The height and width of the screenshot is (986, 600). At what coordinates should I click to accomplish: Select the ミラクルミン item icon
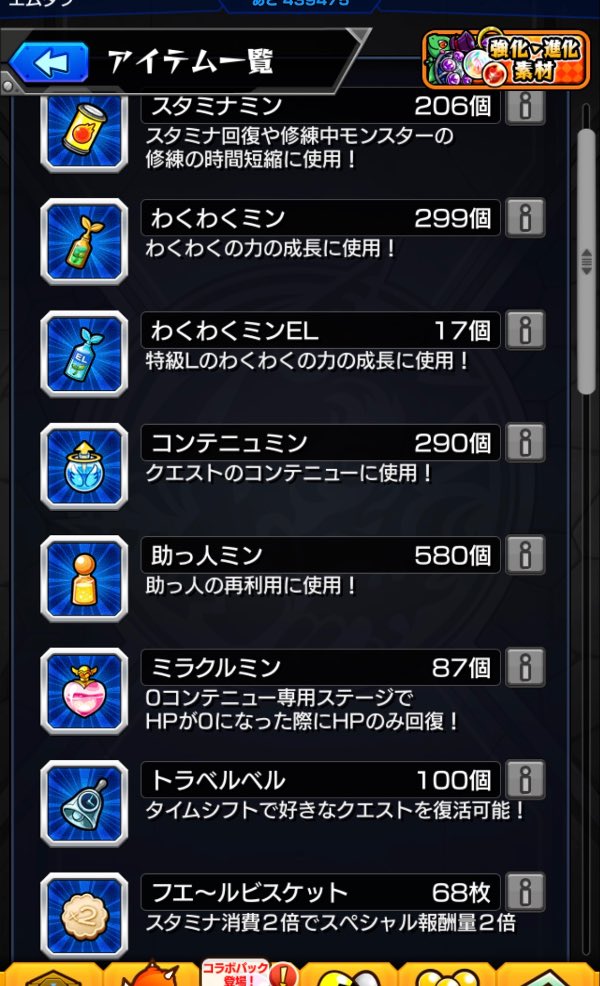coord(84,691)
